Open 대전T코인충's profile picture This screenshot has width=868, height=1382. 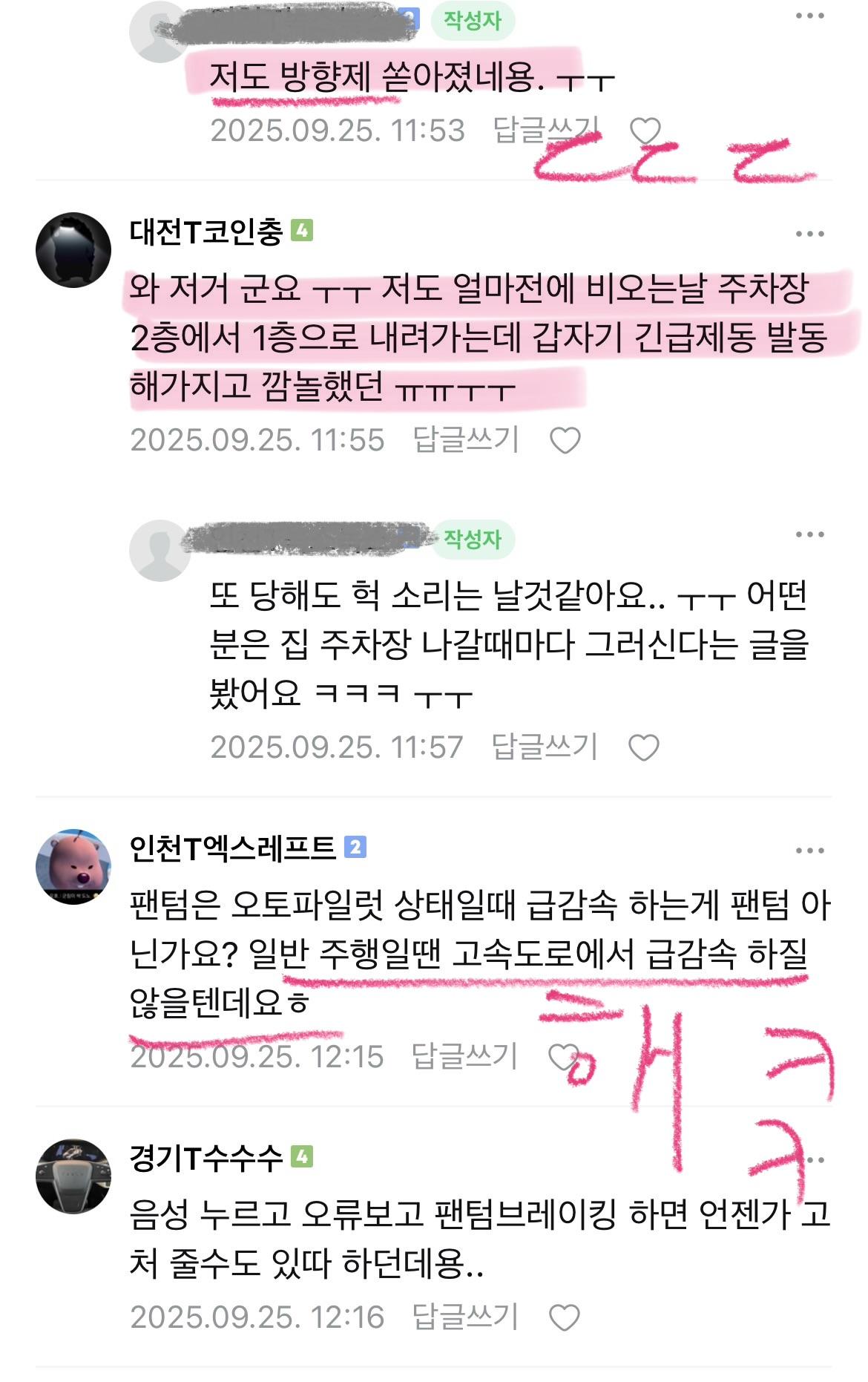[73, 250]
